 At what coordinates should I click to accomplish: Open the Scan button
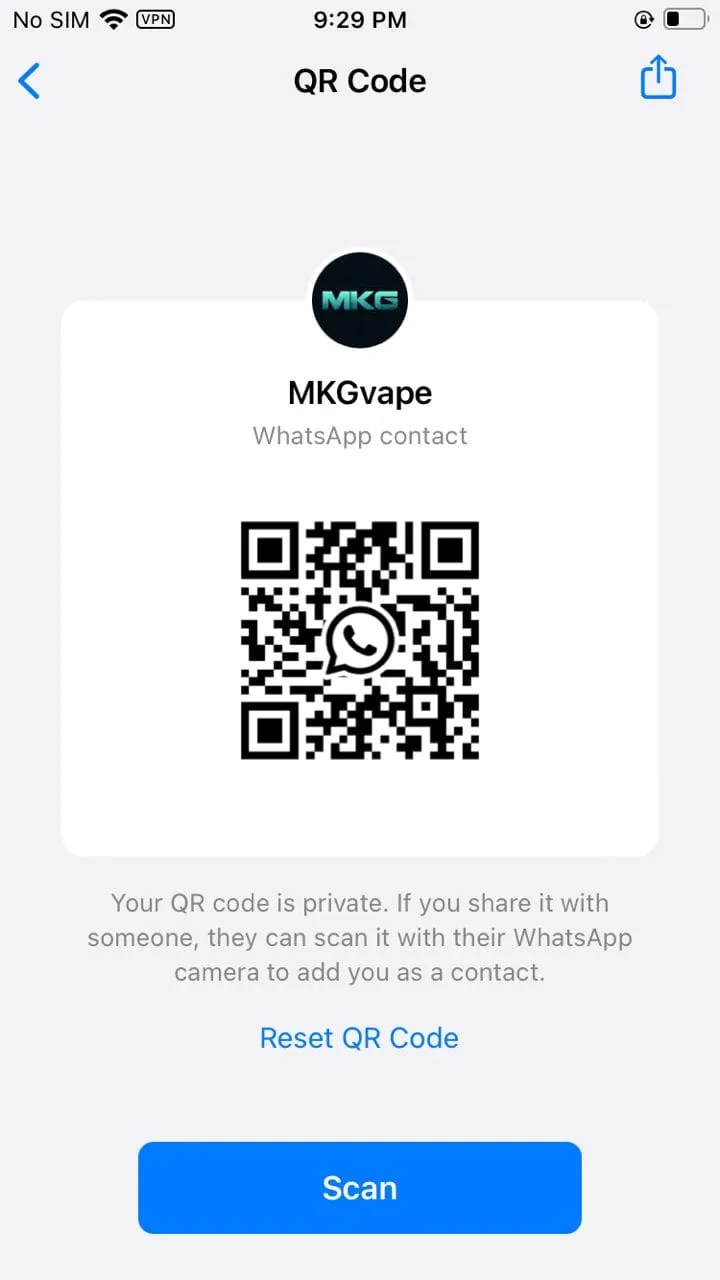tap(360, 1188)
